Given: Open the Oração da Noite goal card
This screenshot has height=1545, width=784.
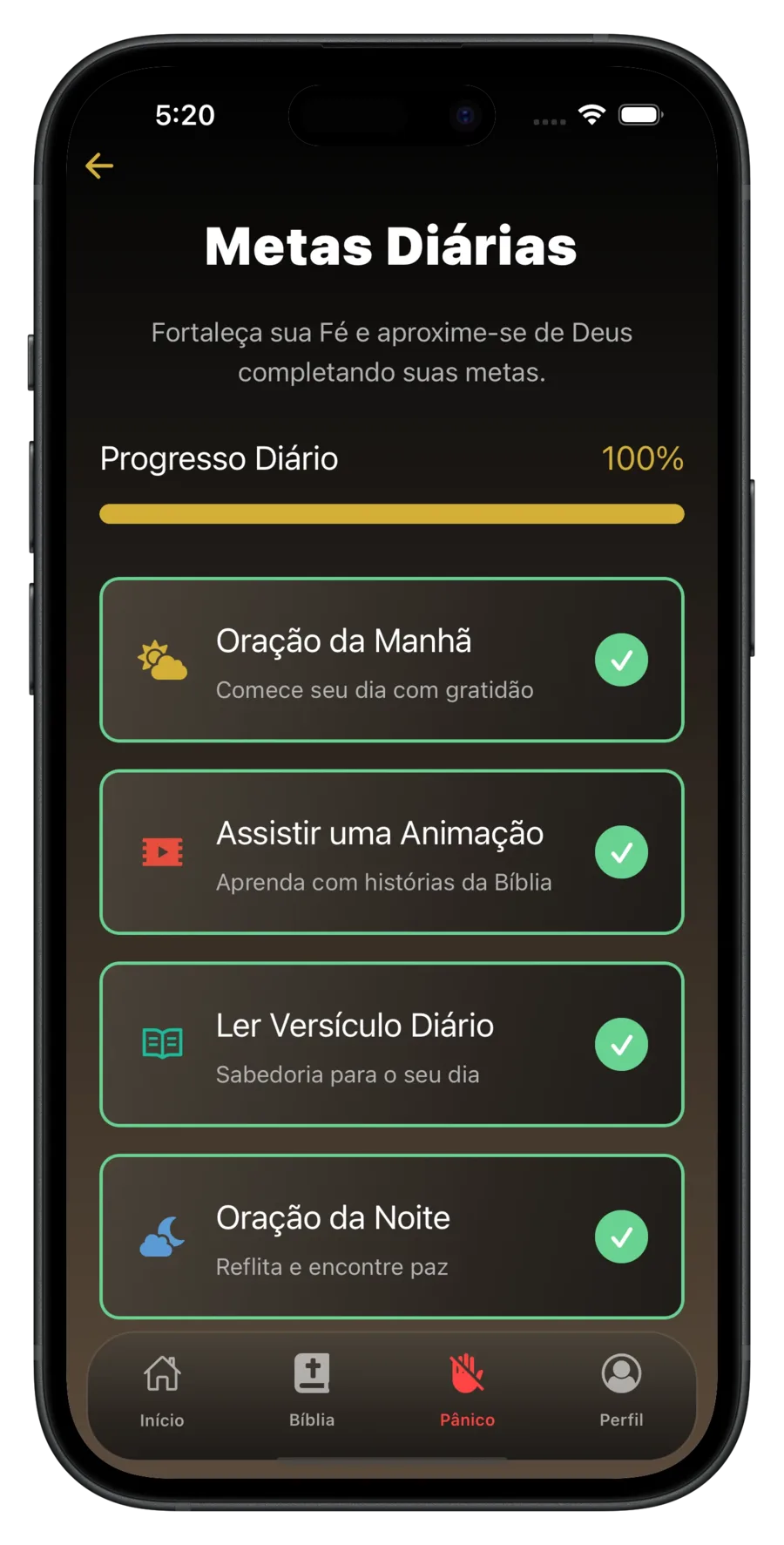Looking at the screenshot, I should click(x=375, y=1237).
